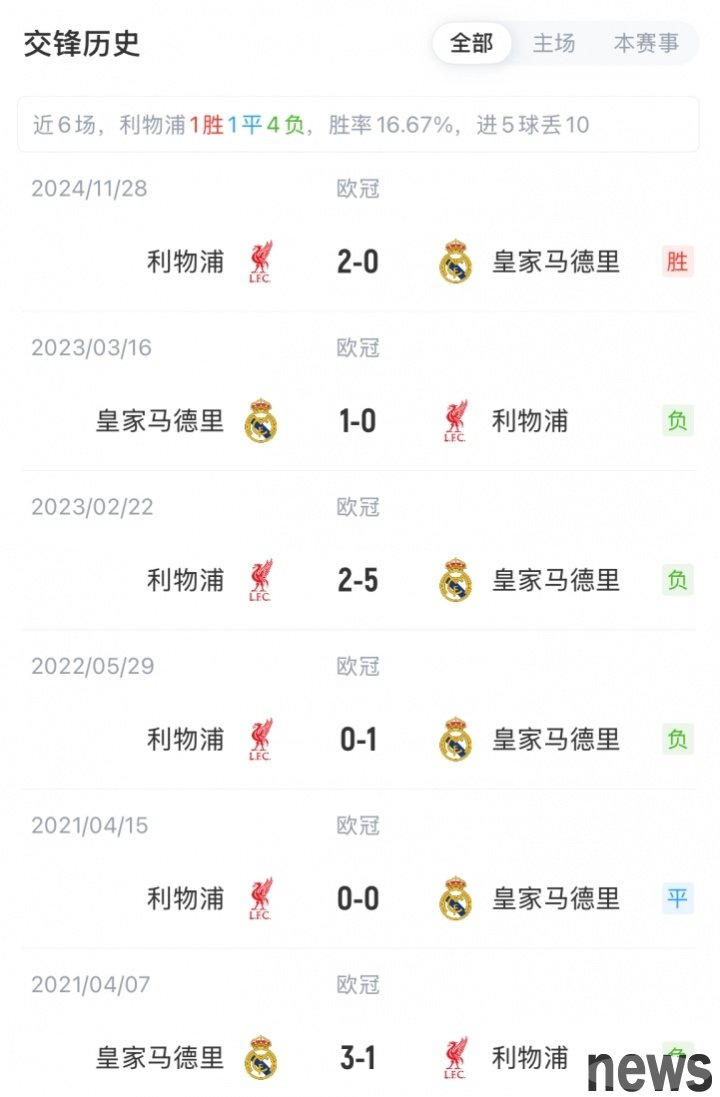Open the 2022/05/29 利物浦 0-1 皇家马德里 match
The image size is (720, 1097).
[x=358, y=739]
